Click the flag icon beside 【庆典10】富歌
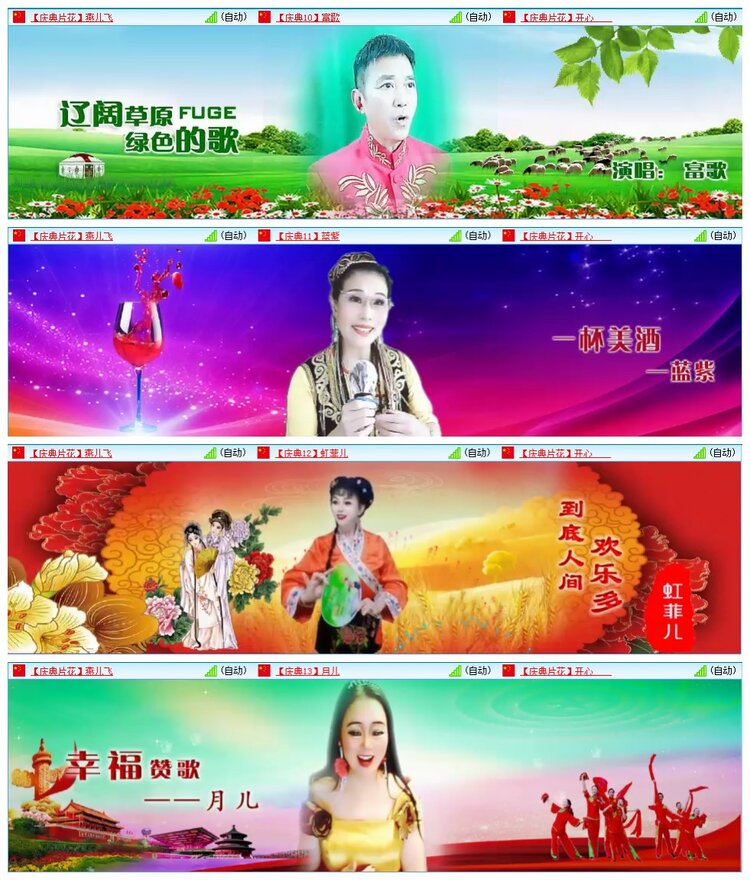This screenshot has height=880, width=750. pos(263,16)
